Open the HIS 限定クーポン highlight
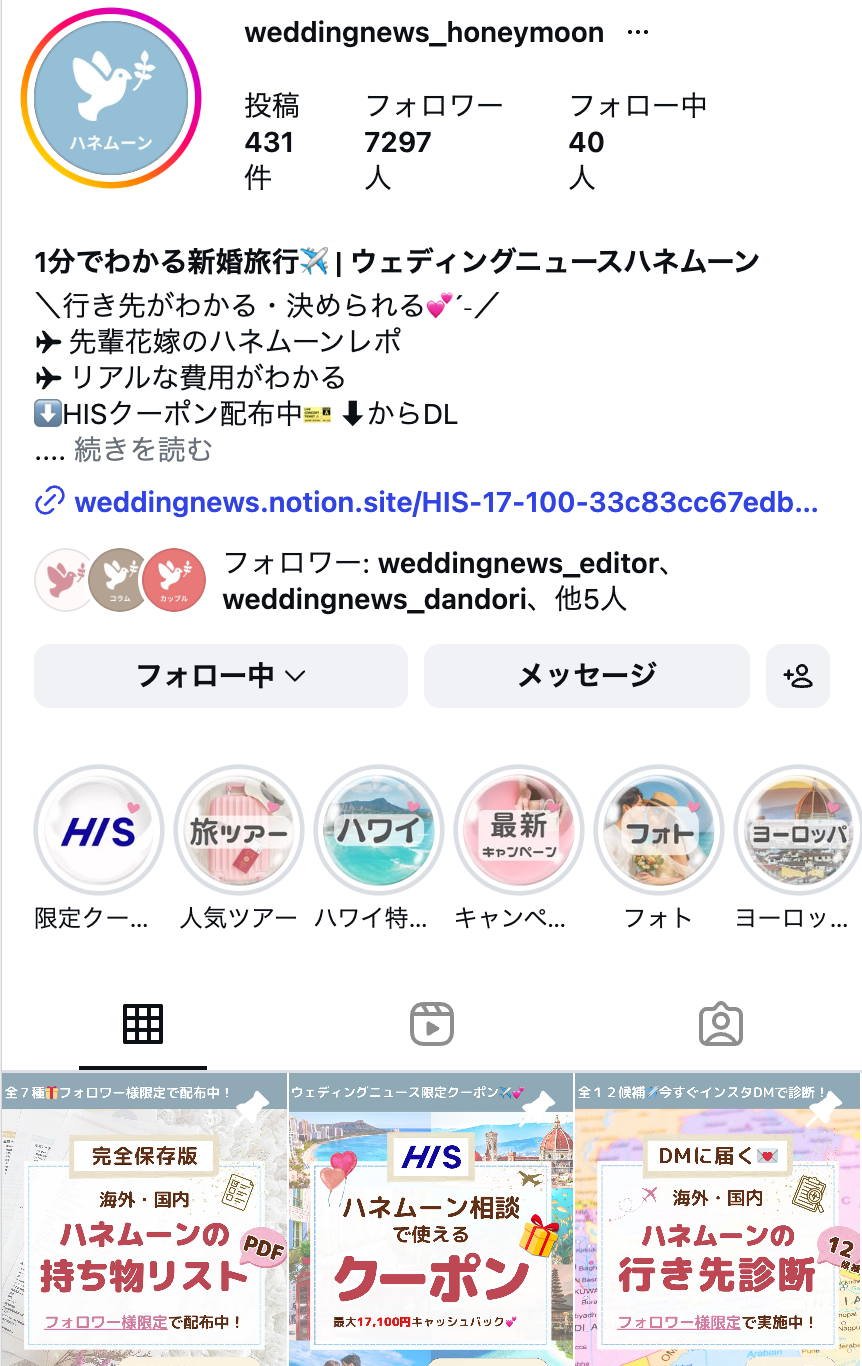862x1366 pixels. point(99,830)
